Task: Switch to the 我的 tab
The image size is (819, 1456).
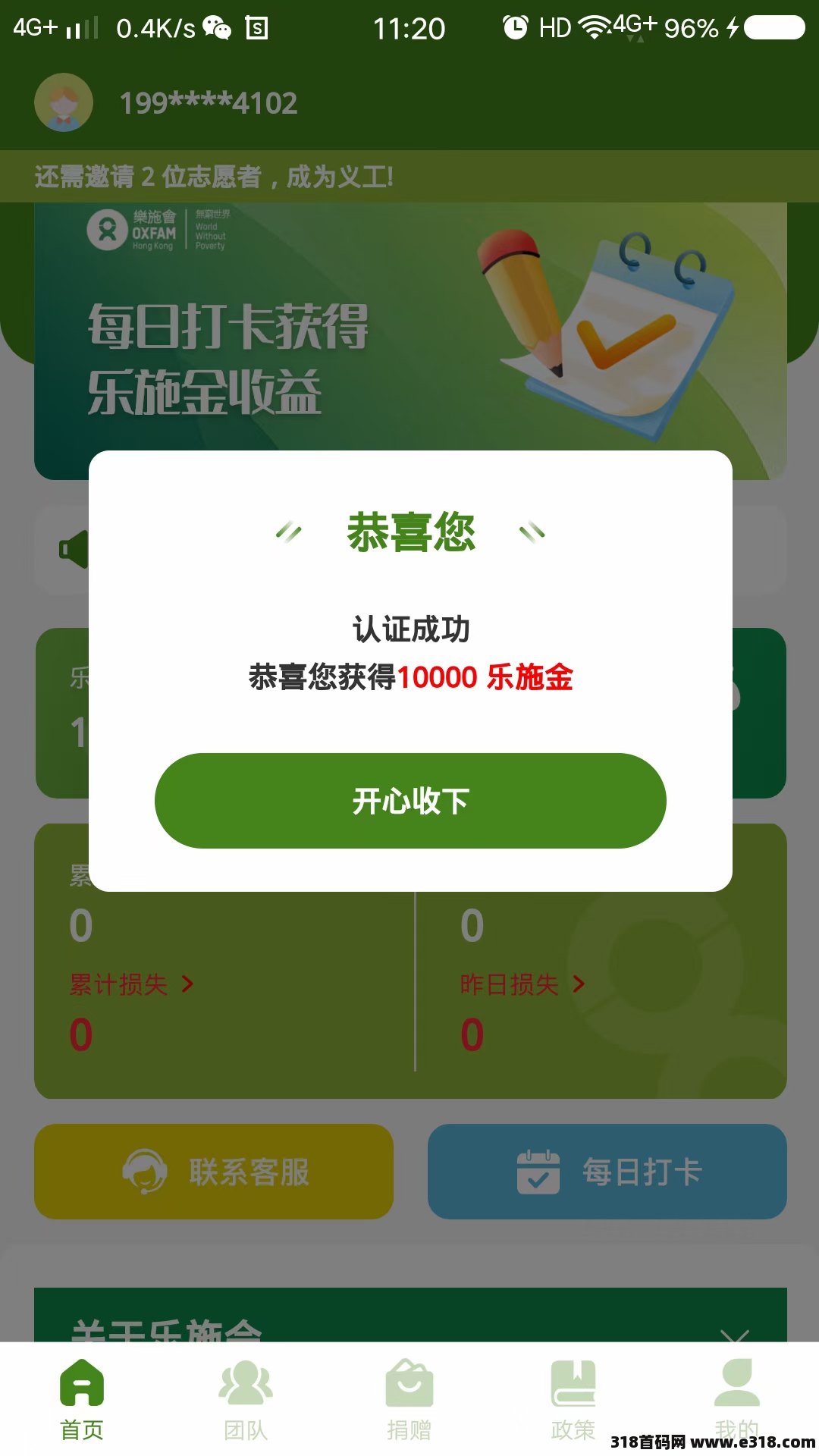Action: coord(736,1399)
